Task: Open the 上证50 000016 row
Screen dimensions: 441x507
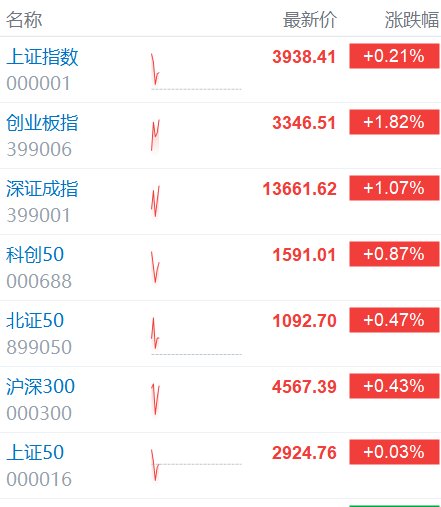Action: [x=220, y=466]
